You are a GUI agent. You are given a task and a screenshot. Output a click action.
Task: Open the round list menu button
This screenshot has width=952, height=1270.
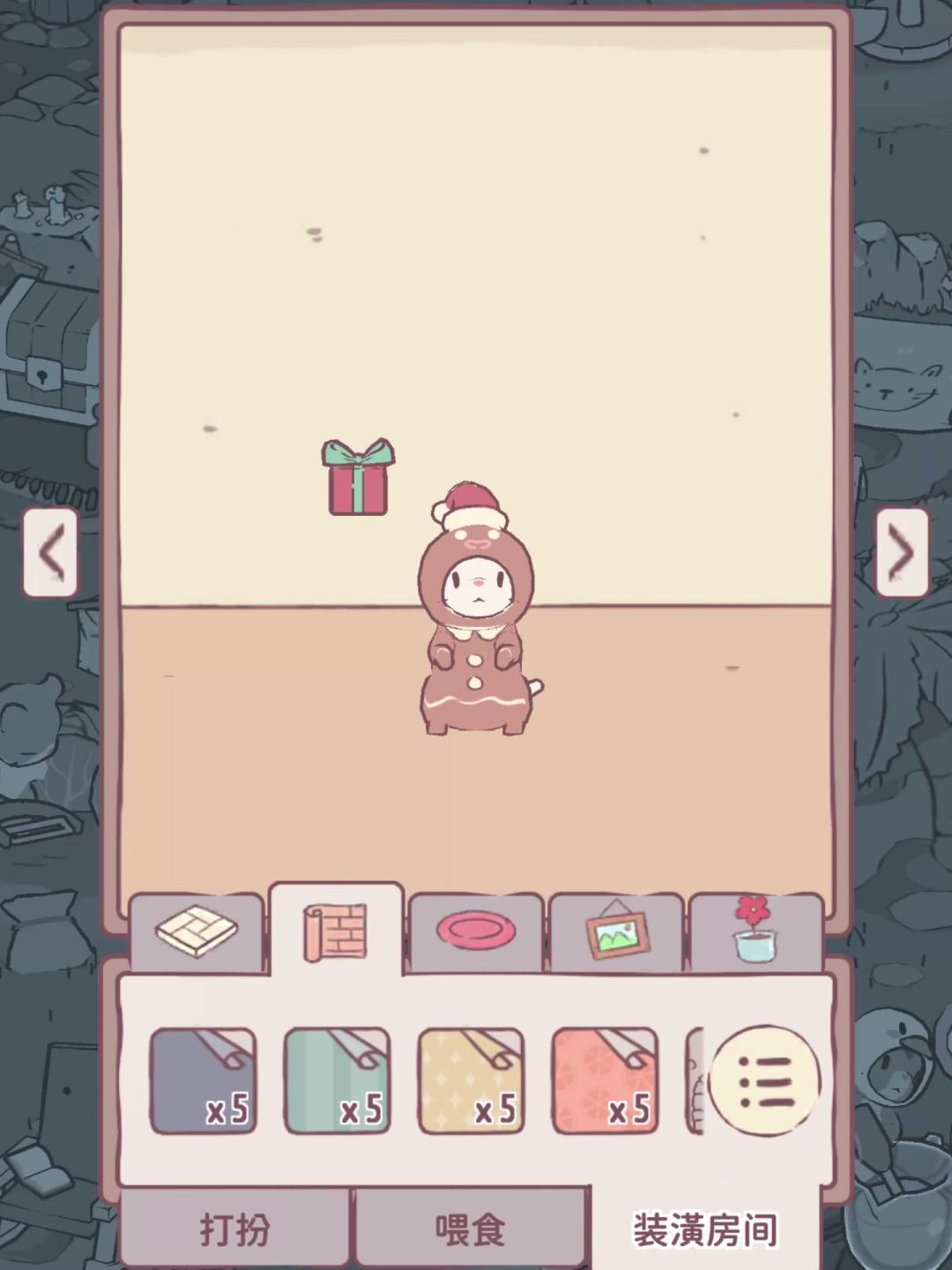[x=765, y=1080]
